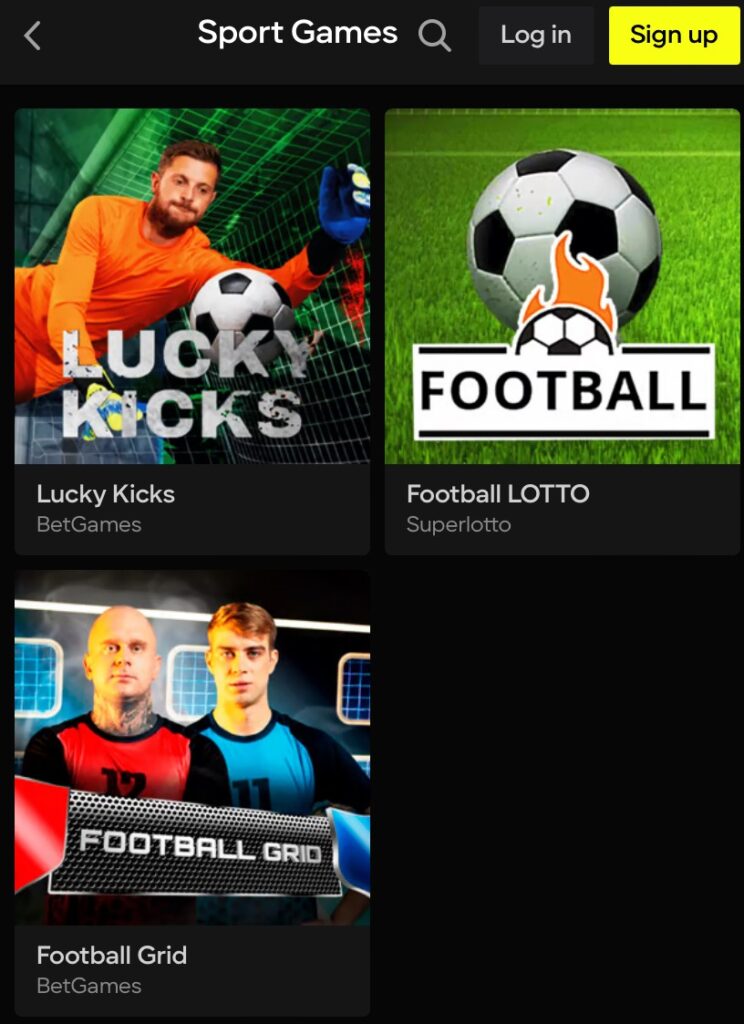The width and height of the screenshot is (744, 1024).
Task: Select the Lucky Kicks title text
Action: coord(105,493)
